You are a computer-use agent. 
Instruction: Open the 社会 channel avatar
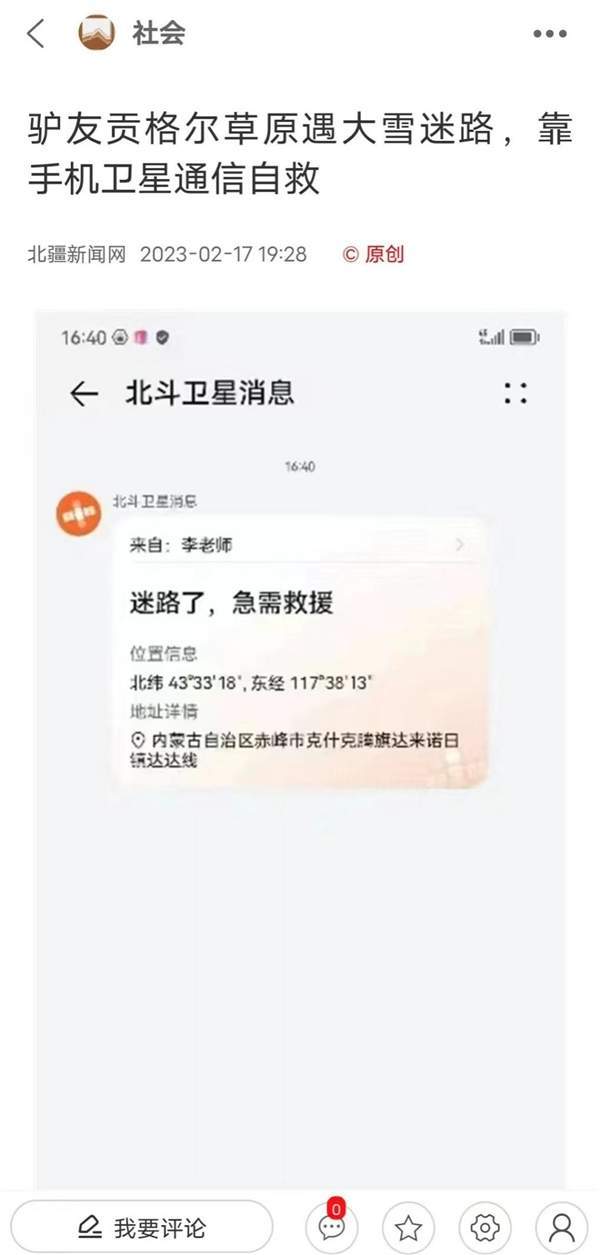point(97,34)
